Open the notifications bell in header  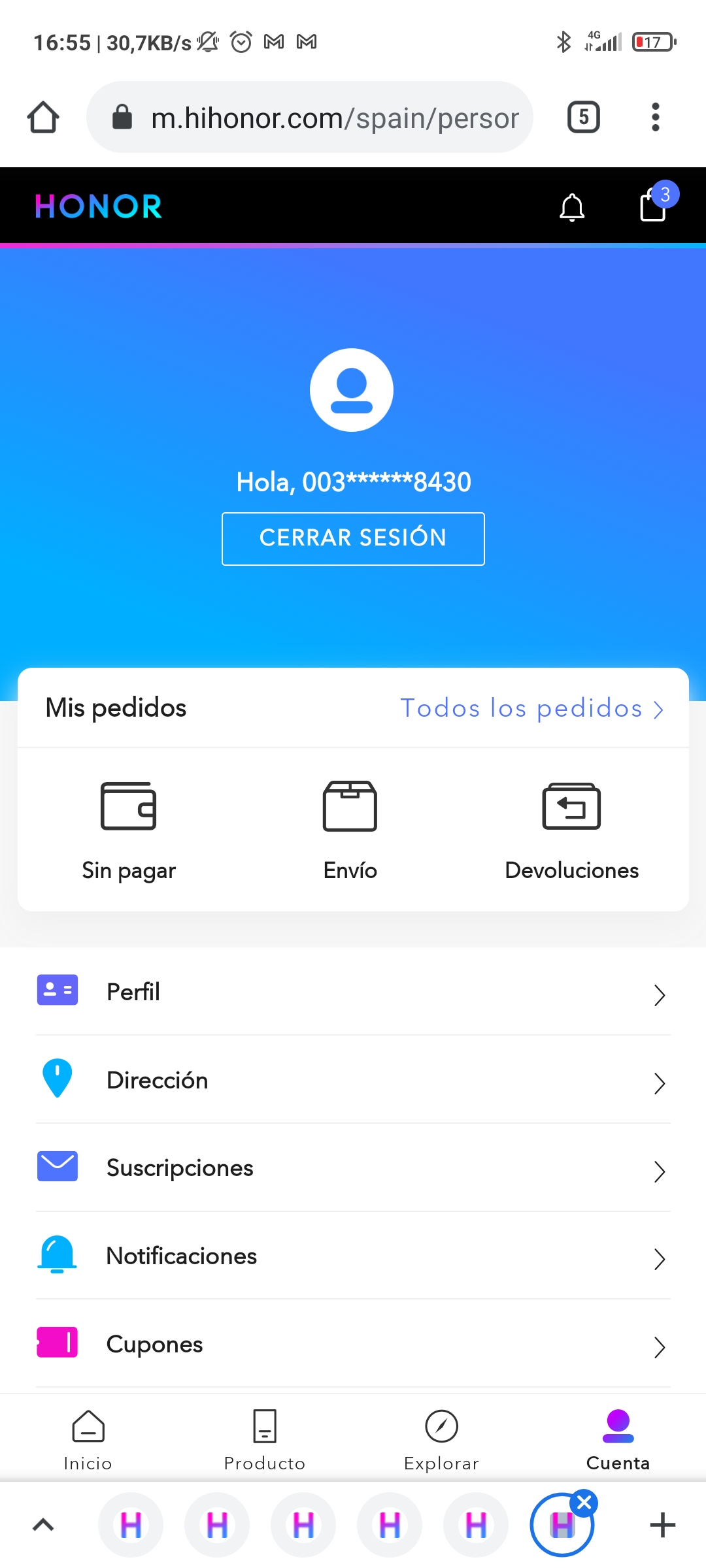click(572, 207)
